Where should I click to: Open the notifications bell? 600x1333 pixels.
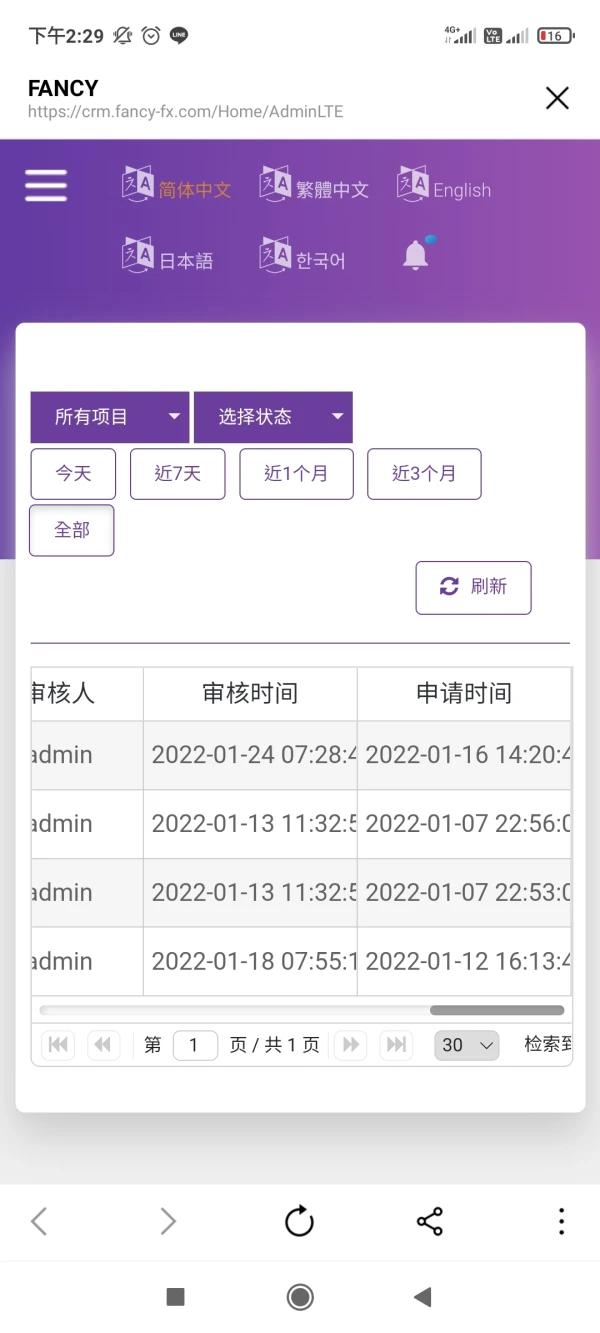pyautogui.click(x=416, y=256)
